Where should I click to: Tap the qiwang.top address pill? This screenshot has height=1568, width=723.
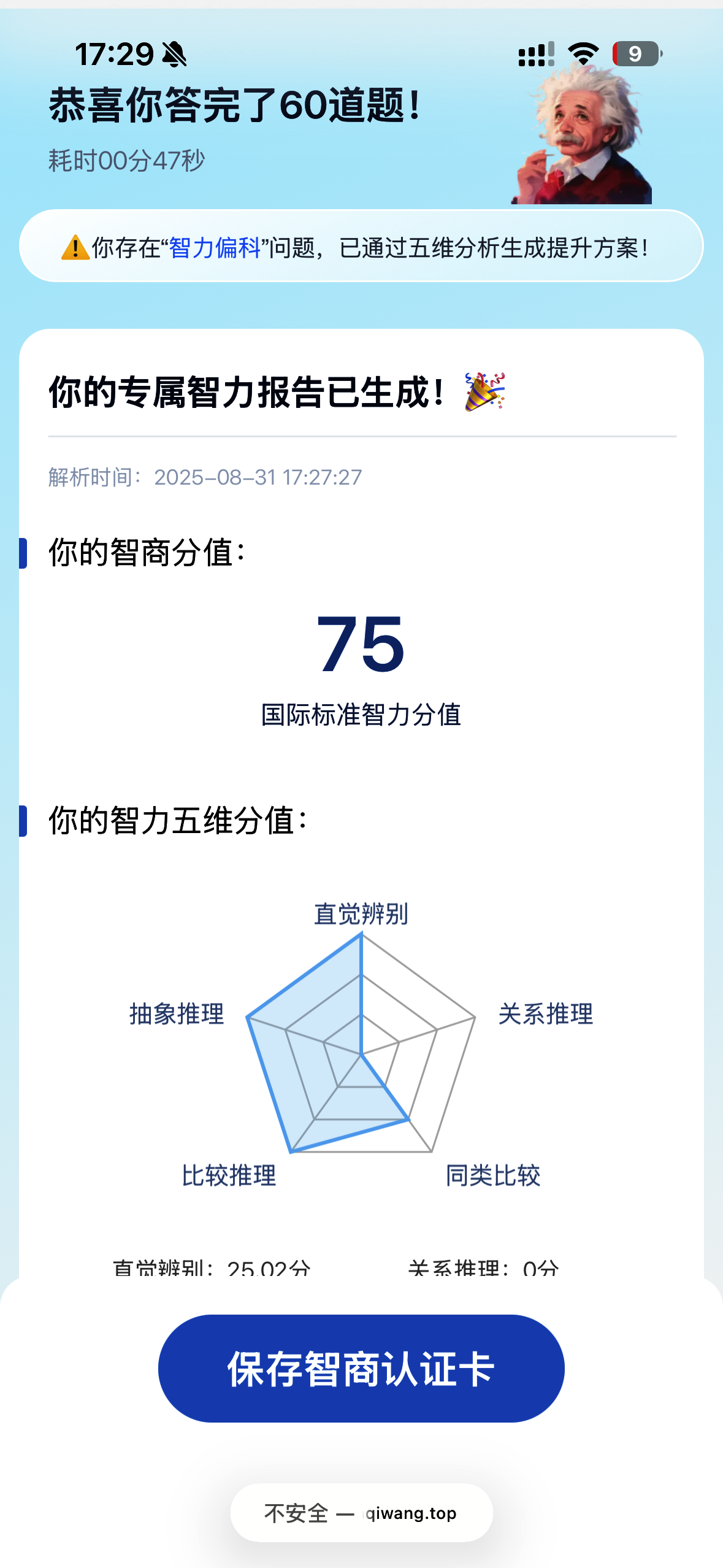(361, 1513)
